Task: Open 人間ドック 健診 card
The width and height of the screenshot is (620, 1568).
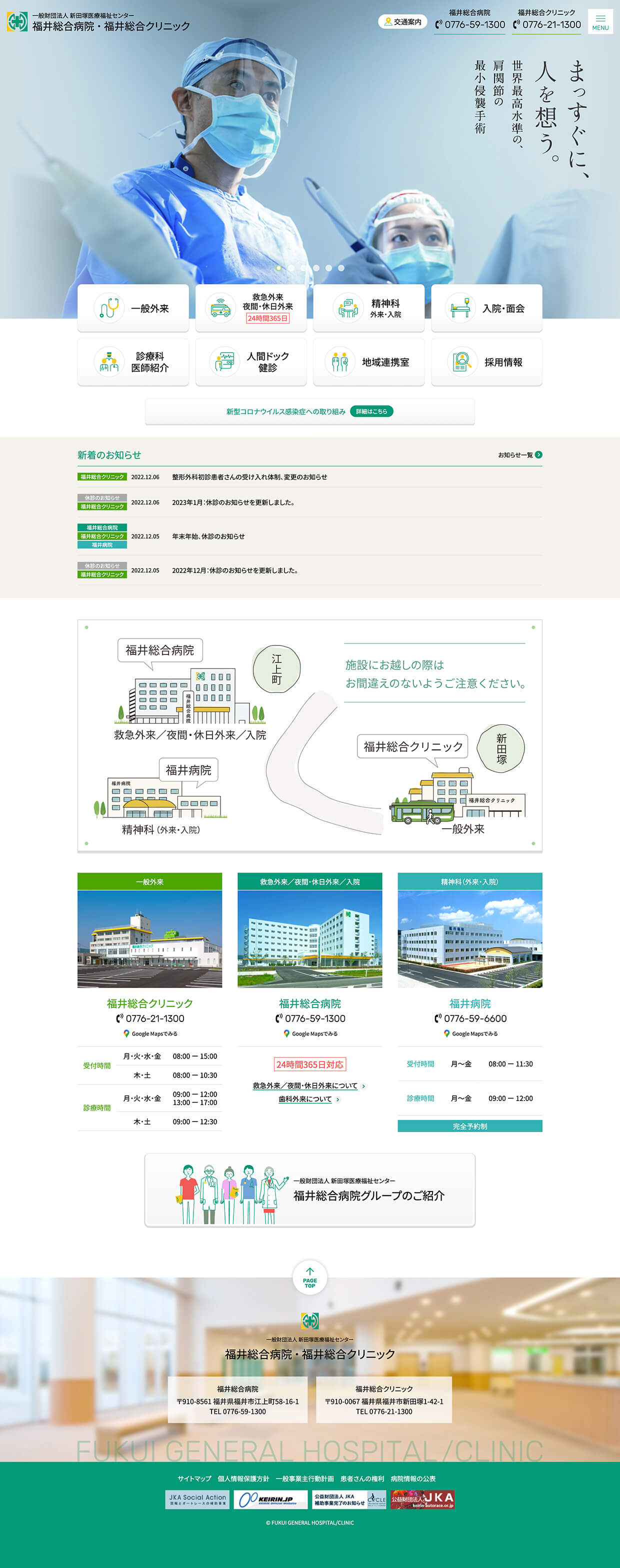Action: pyautogui.click(x=250, y=362)
